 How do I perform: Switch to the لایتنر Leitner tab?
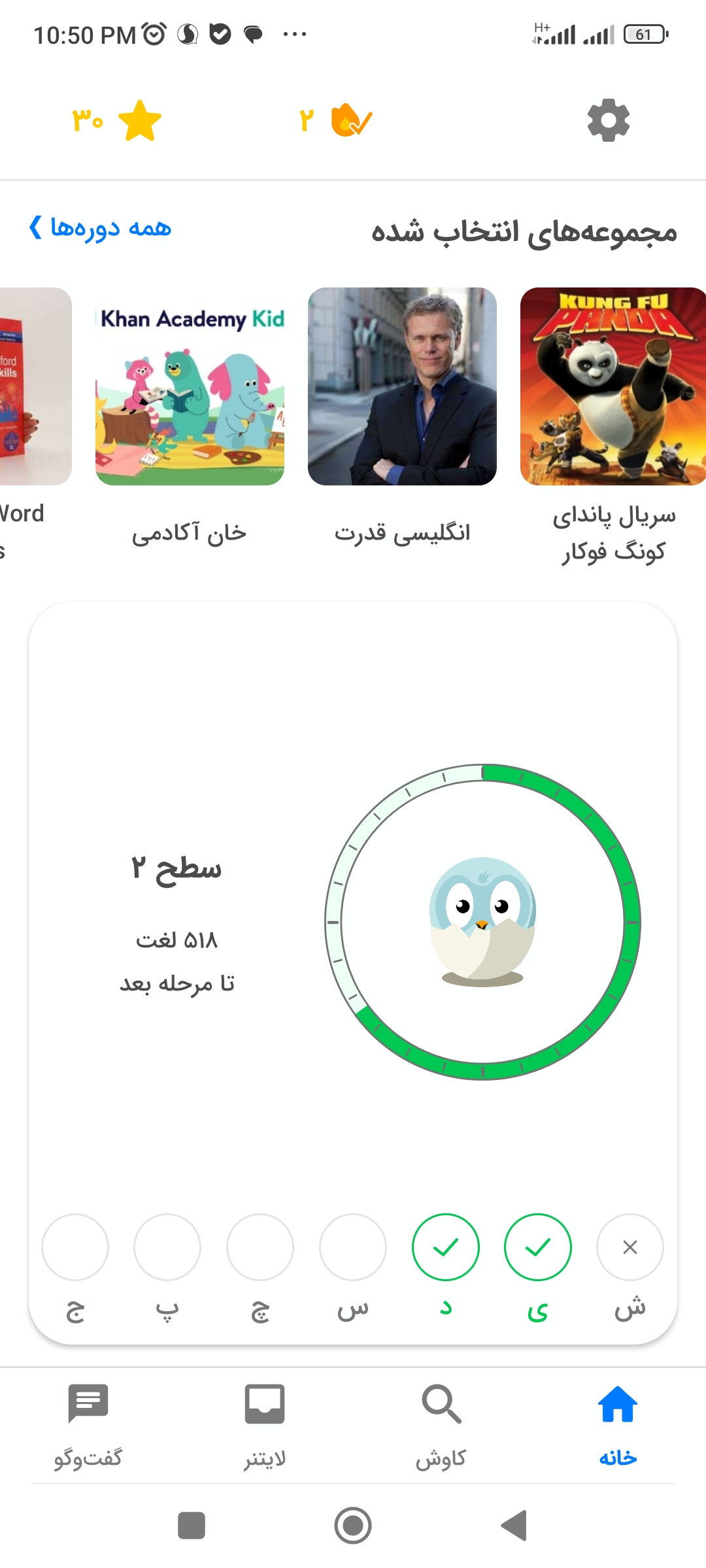point(265,1426)
